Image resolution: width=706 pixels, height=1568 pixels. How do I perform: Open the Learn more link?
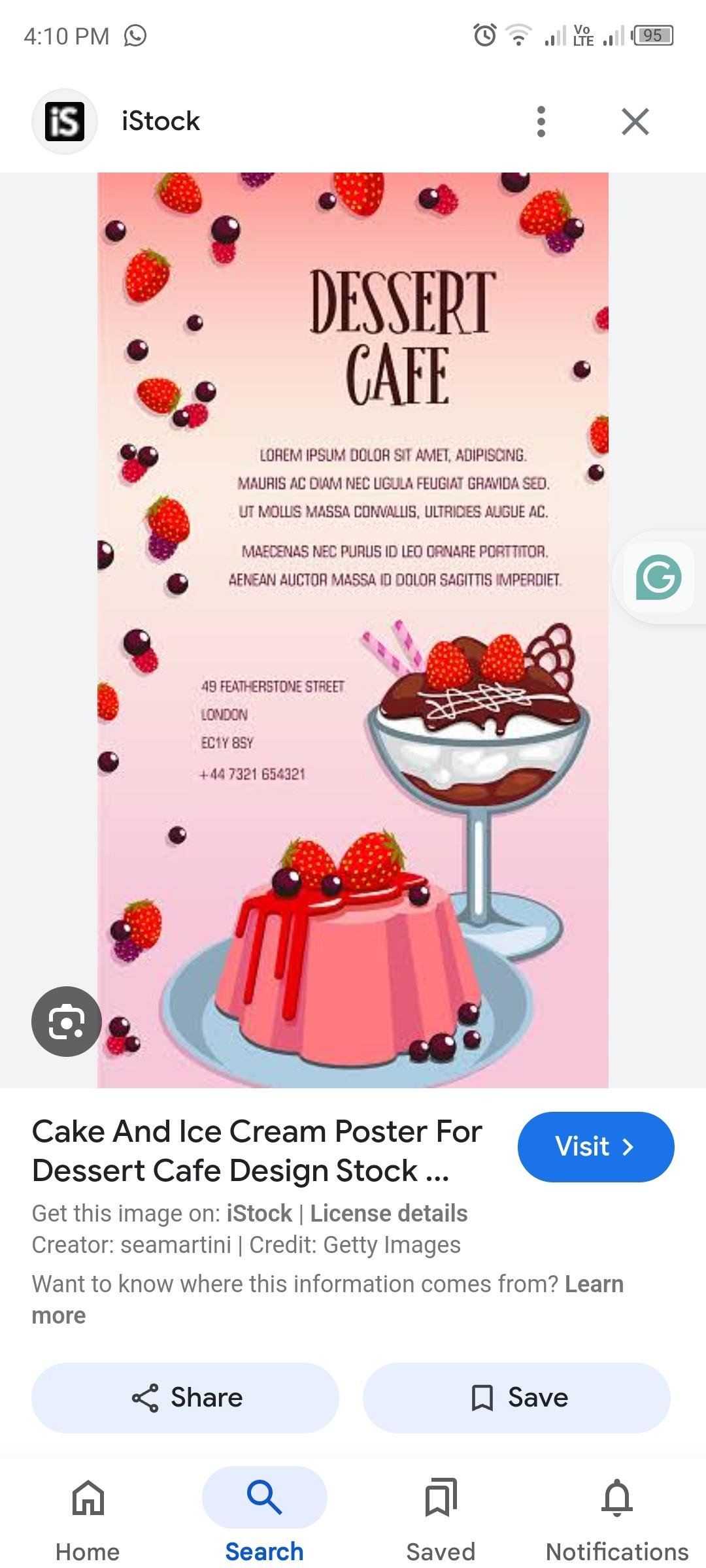pyautogui.click(x=592, y=1284)
